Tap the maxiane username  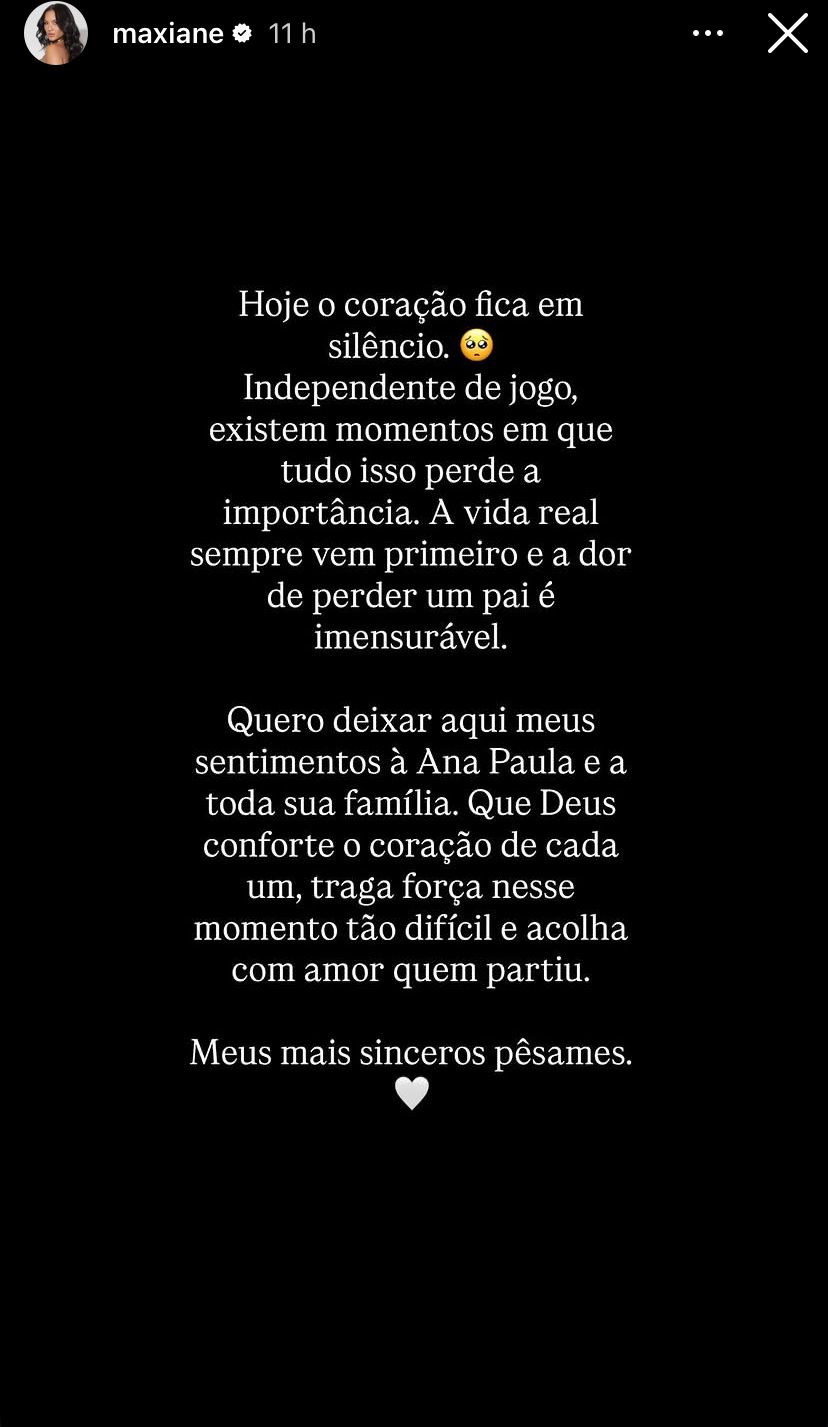(x=167, y=34)
